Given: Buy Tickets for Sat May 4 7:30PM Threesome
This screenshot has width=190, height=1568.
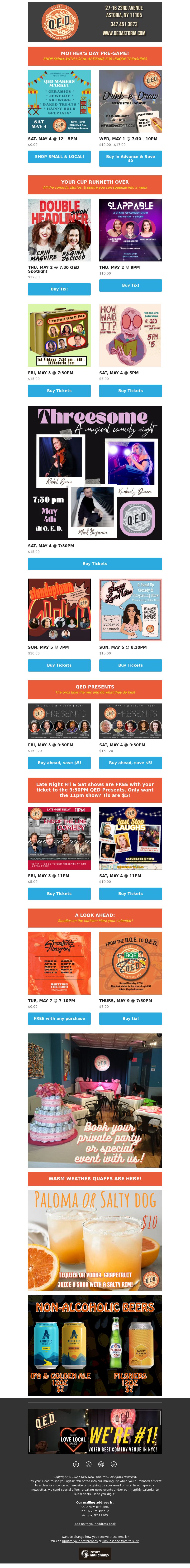Looking at the screenshot, I should pos(95,564).
